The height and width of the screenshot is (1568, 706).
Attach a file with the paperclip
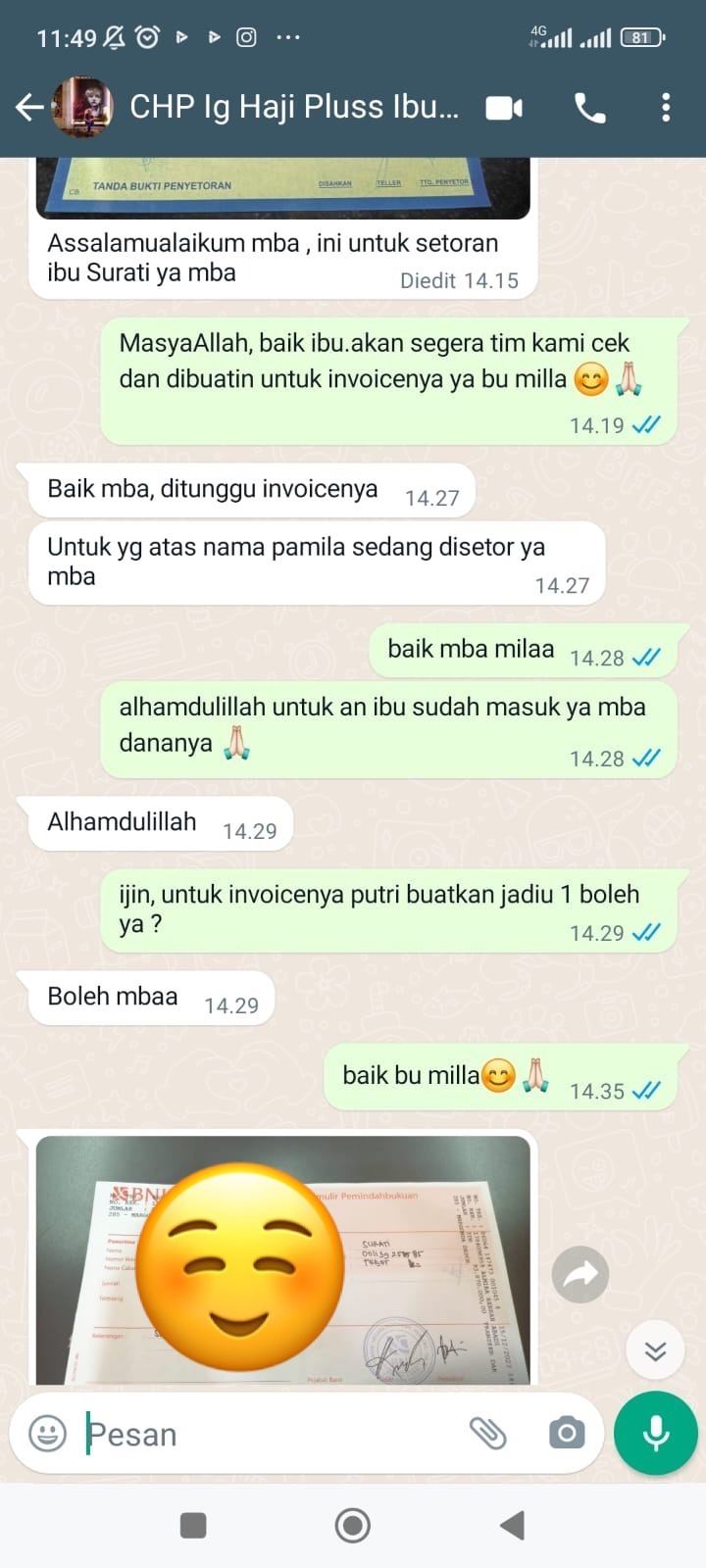(x=487, y=1434)
